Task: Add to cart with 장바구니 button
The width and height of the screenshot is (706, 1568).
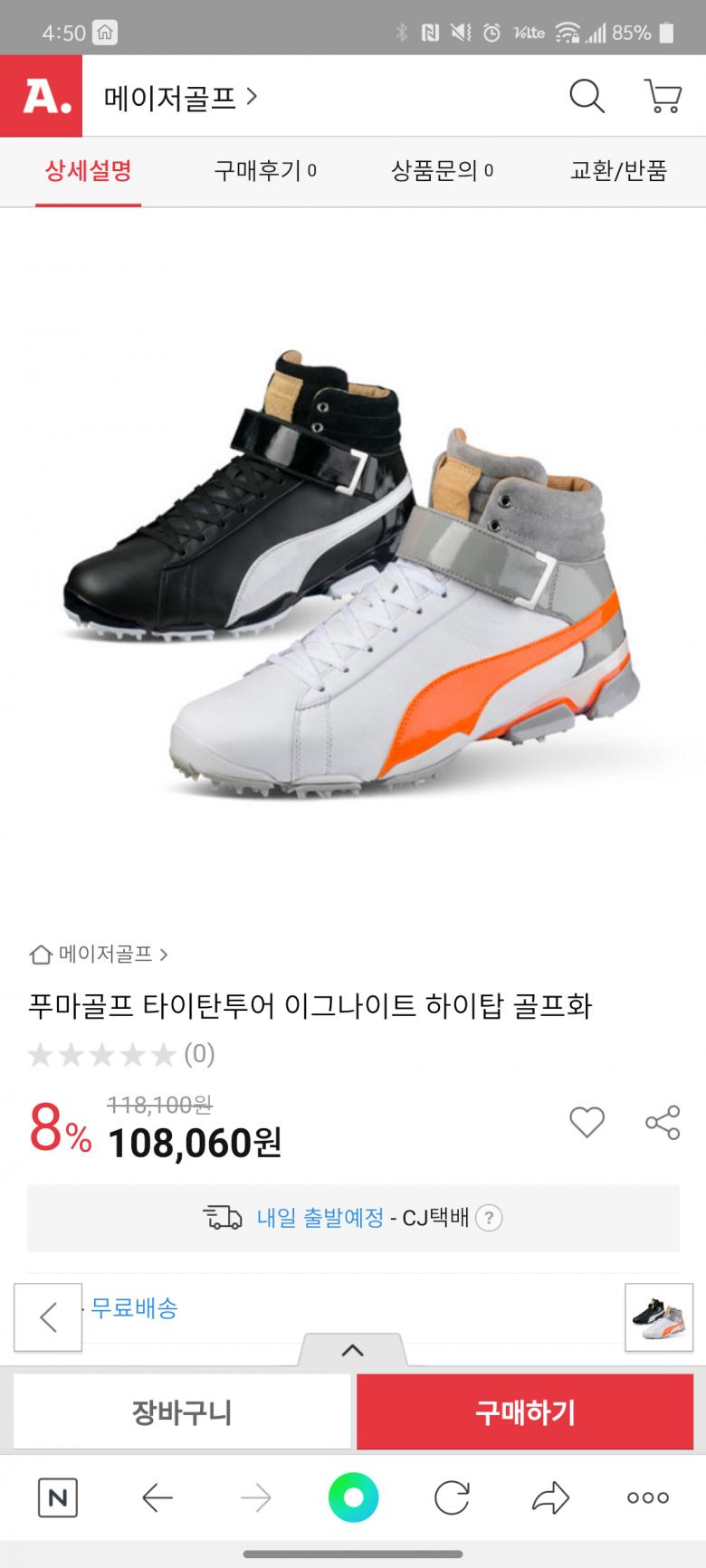Action: point(182,1412)
